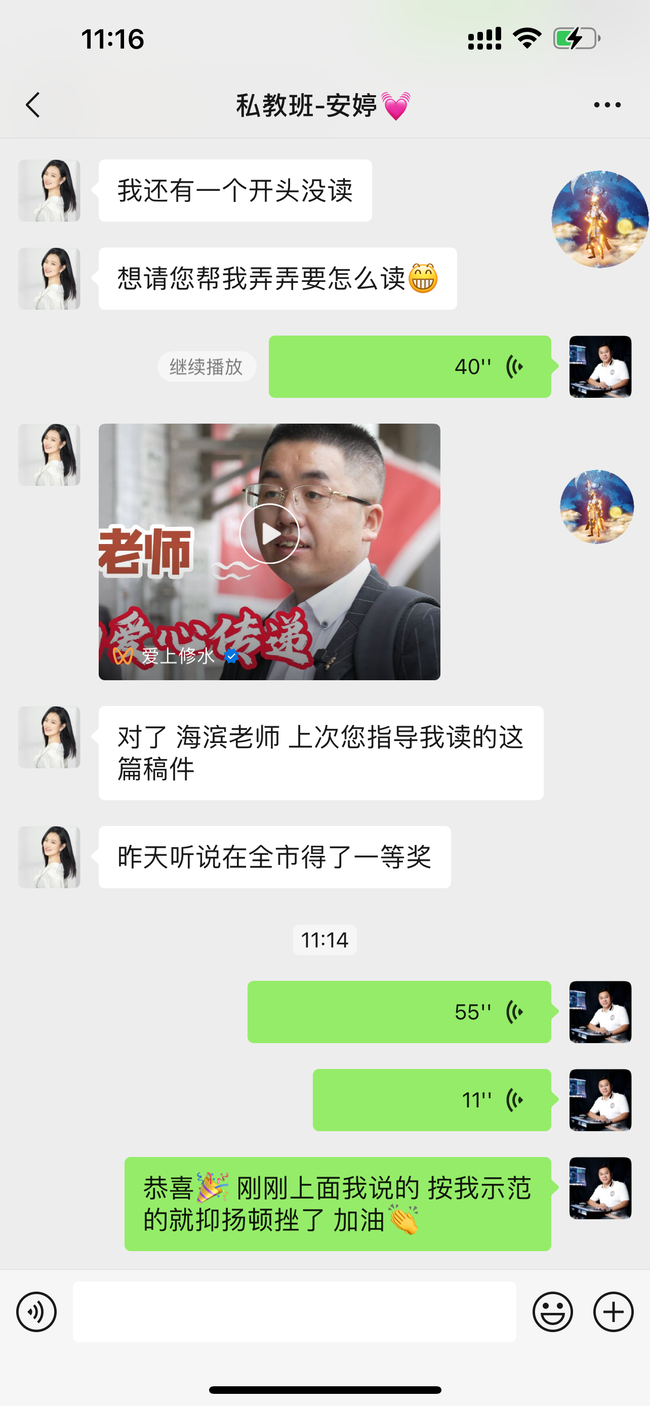Open the plus attachments menu
The image size is (650, 1406).
pos(613,1311)
